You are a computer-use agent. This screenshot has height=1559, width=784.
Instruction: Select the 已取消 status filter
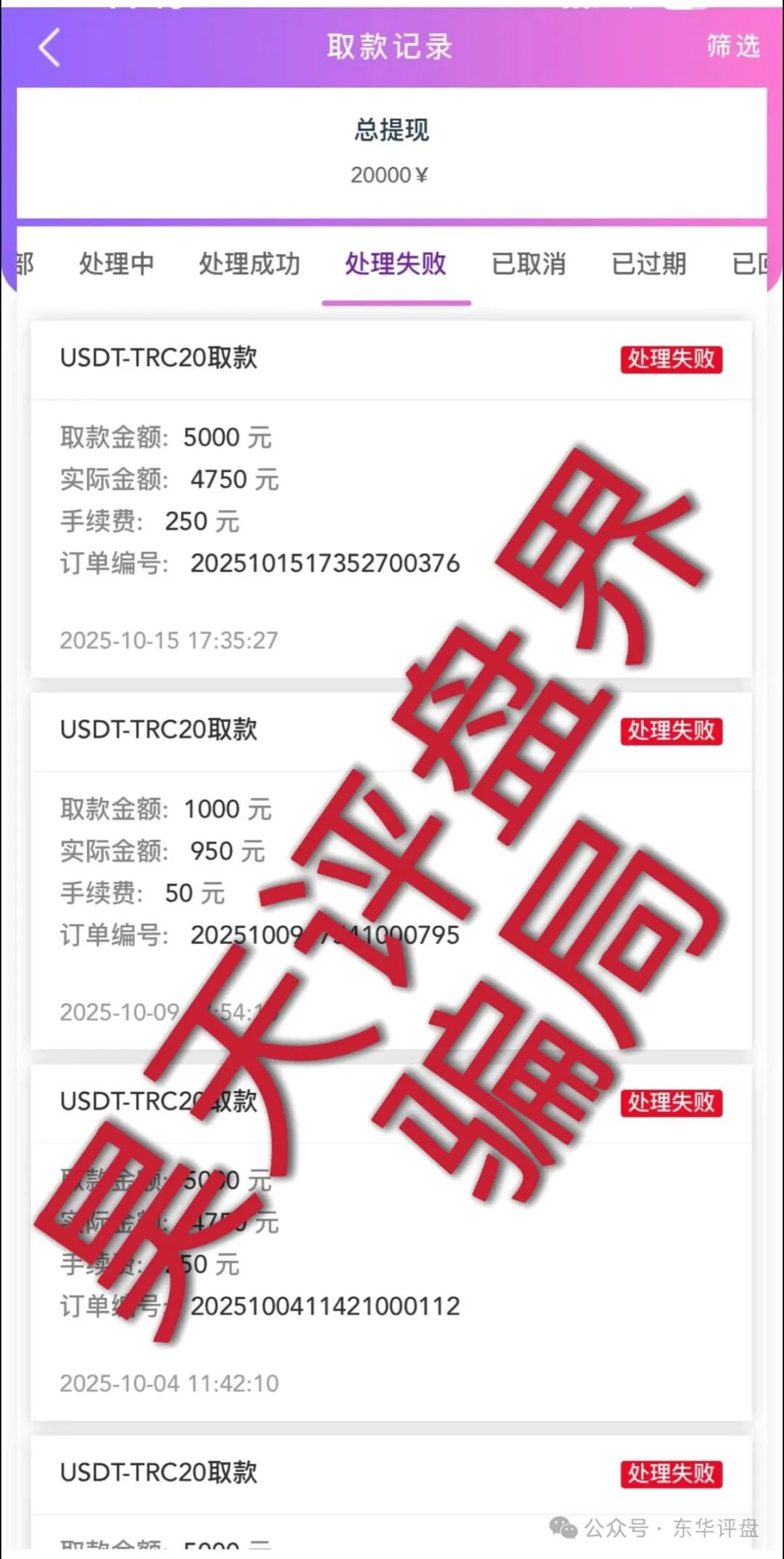tap(529, 265)
